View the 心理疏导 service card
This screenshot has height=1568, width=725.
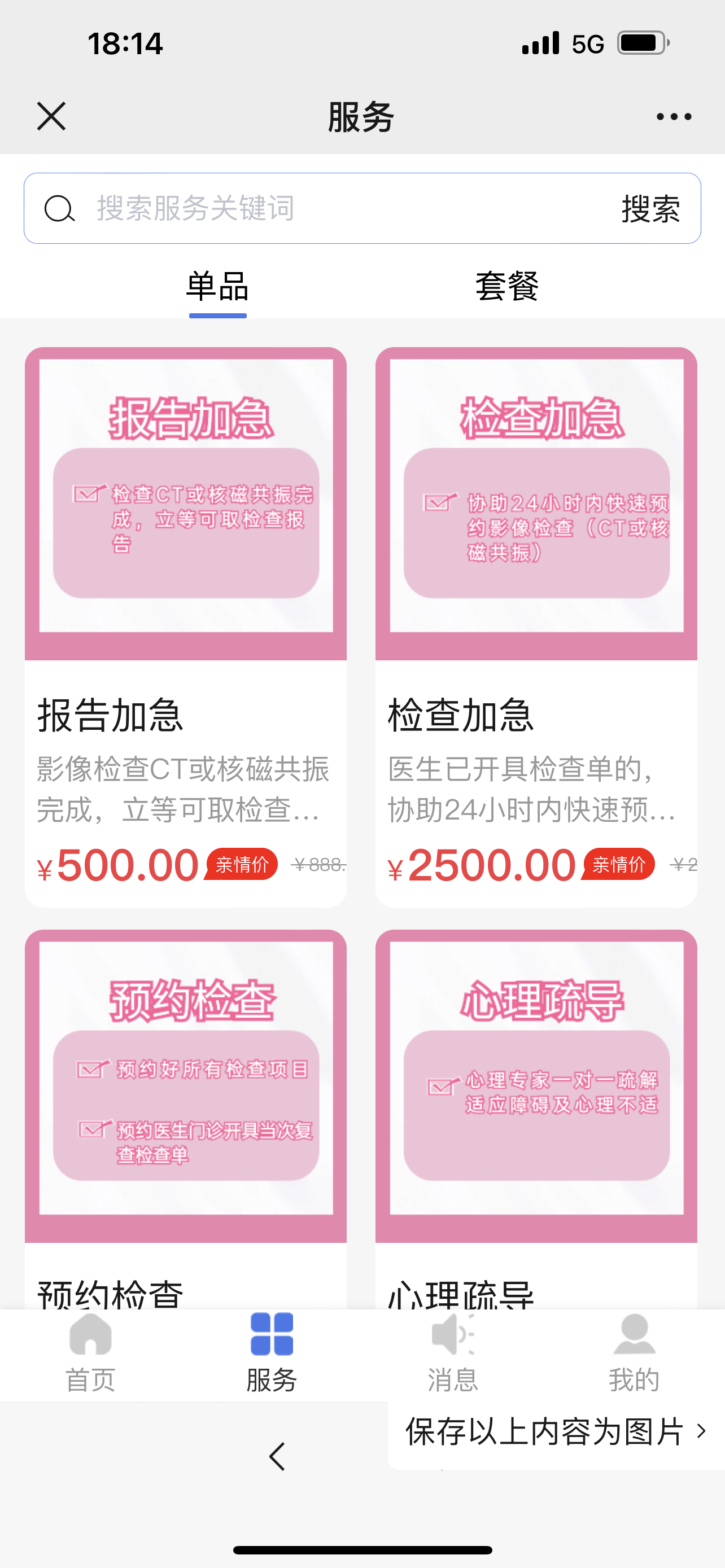536,1096
